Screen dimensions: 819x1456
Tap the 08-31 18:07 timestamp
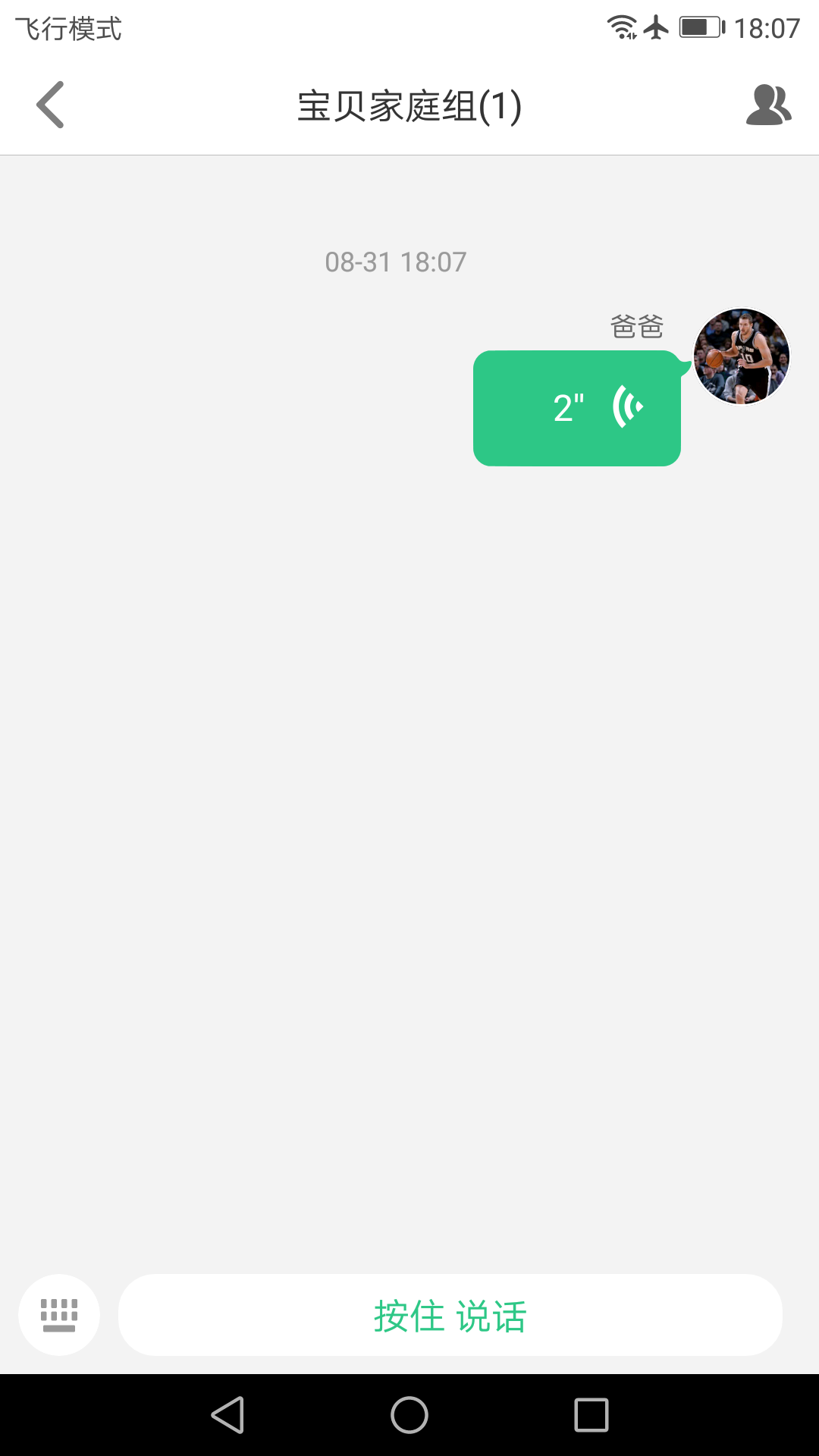coord(395,262)
